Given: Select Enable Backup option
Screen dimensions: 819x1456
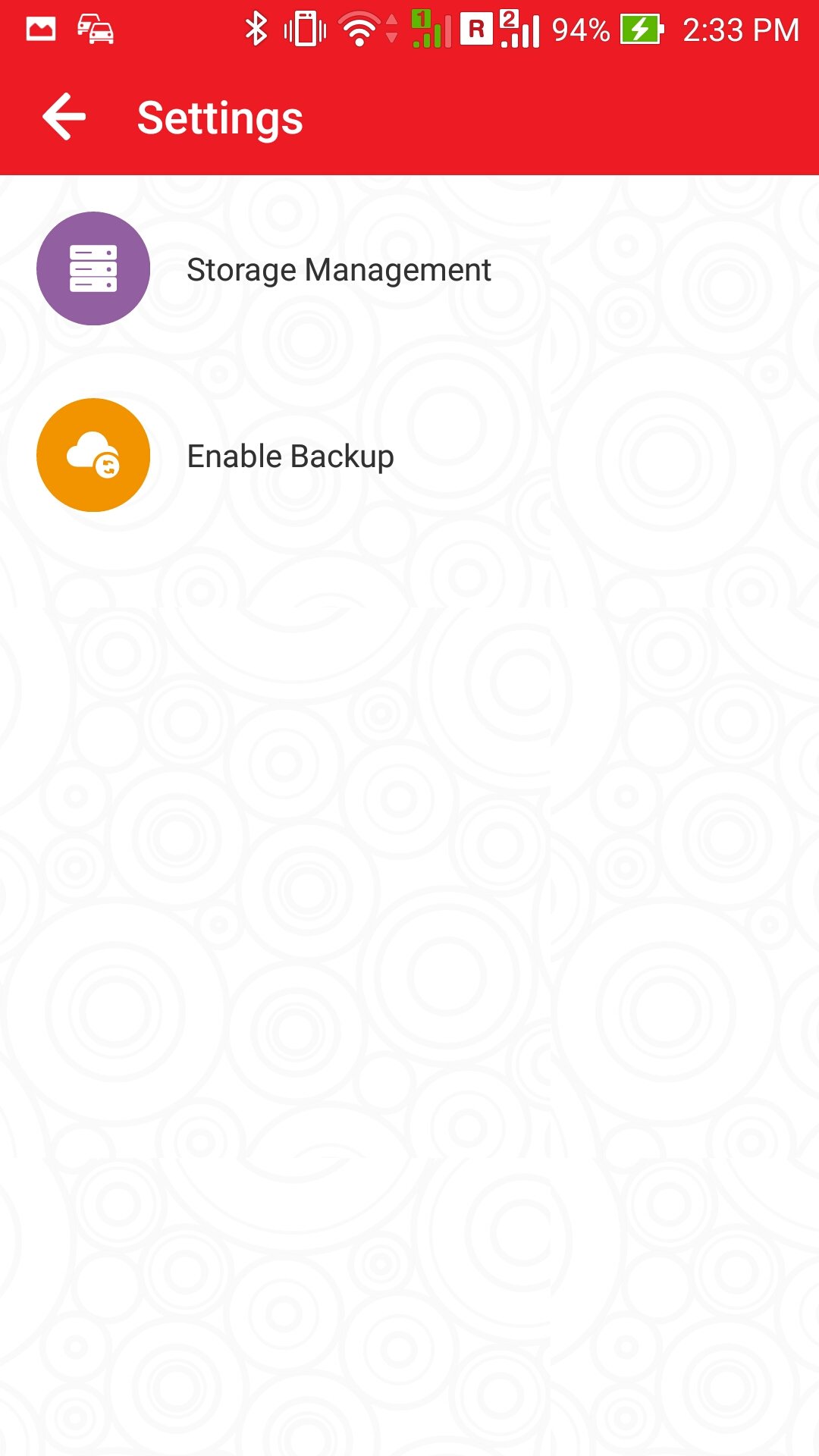Looking at the screenshot, I should [x=290, y=457].
